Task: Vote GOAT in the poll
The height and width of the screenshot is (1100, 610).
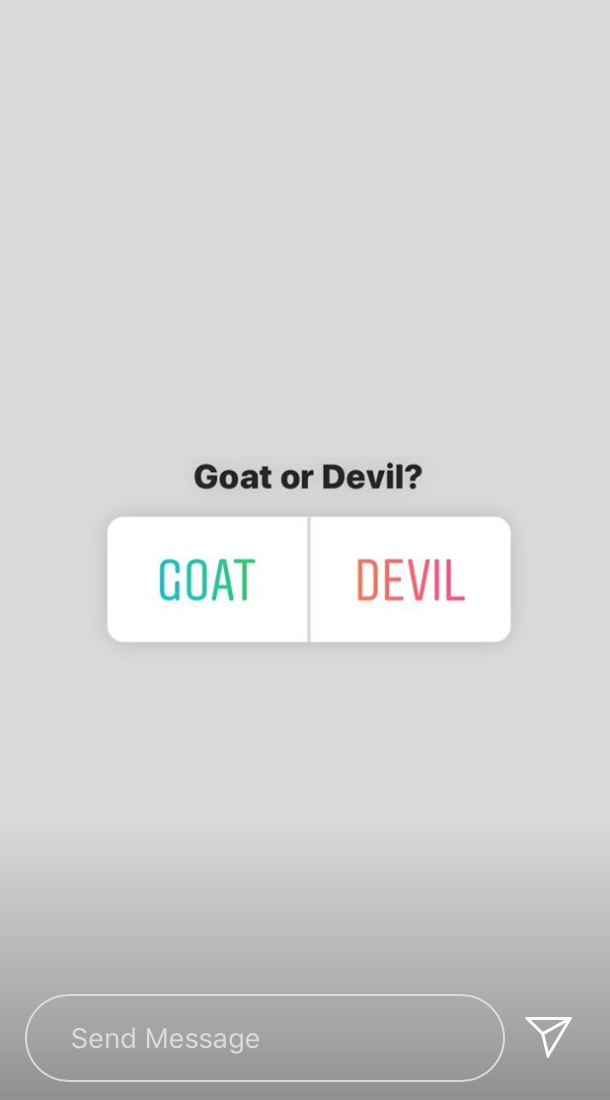Action: [208, 579]
